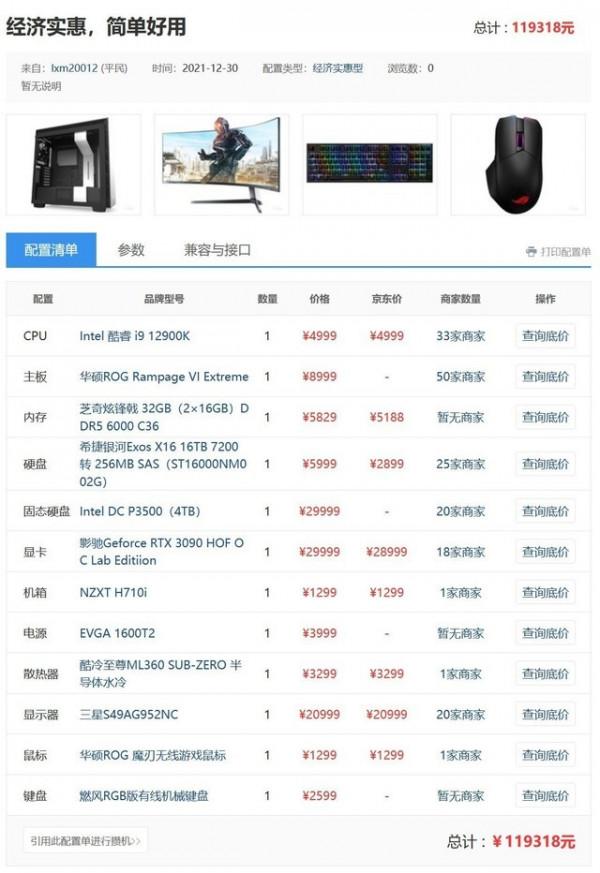Open the Intel DC P3500 (4TB) link

[x=140, y=511]
